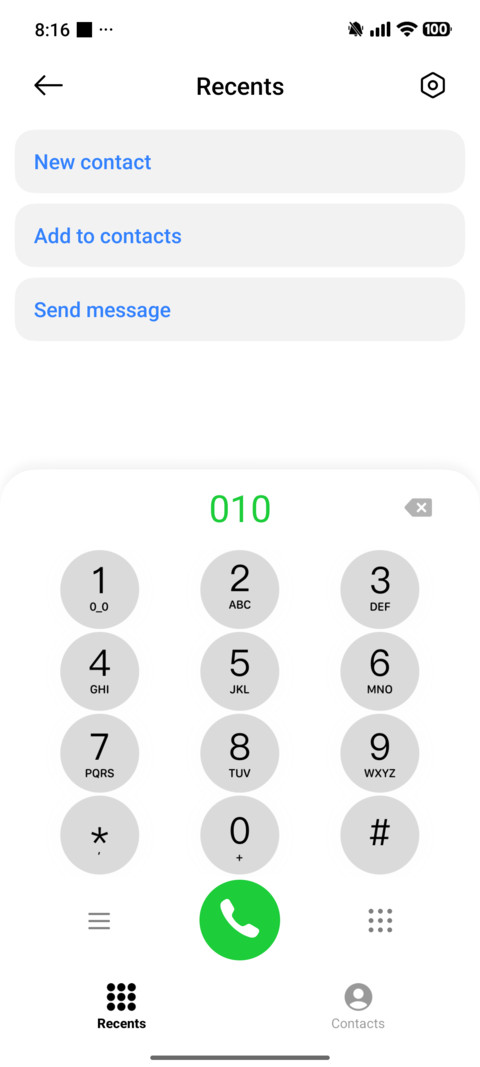Tap Send message for 010

coord(240,310)
